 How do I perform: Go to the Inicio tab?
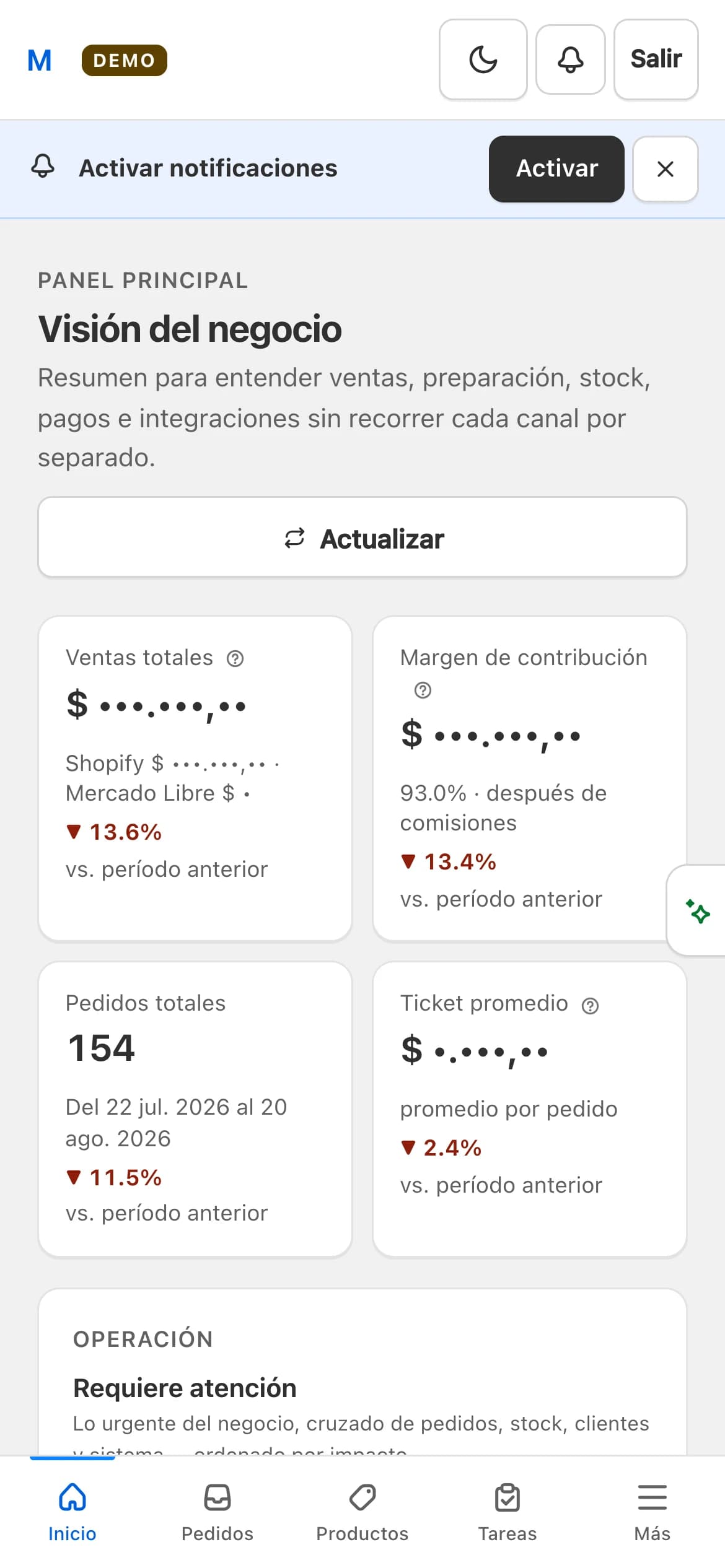pyautogui.click(x=72, y=1512)
